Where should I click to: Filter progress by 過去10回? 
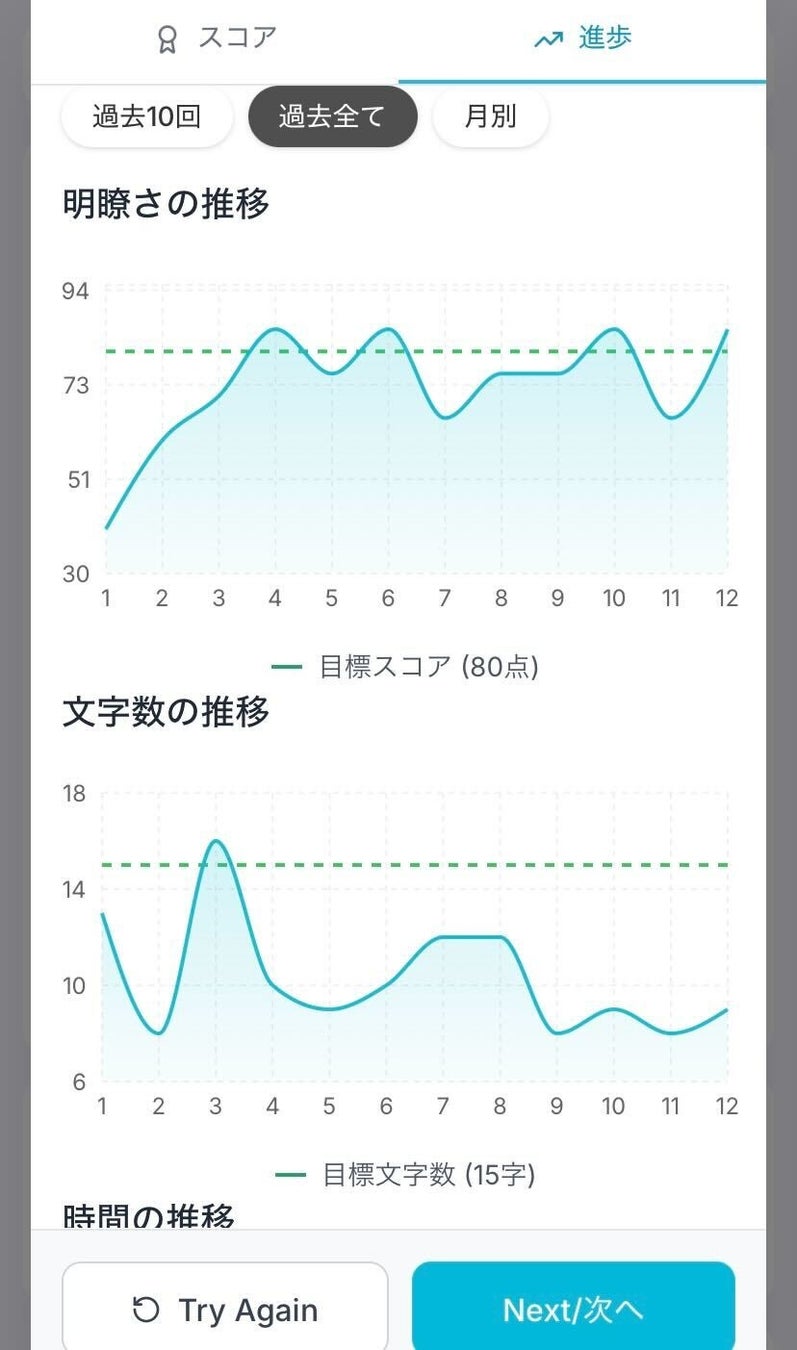[147, 117]
